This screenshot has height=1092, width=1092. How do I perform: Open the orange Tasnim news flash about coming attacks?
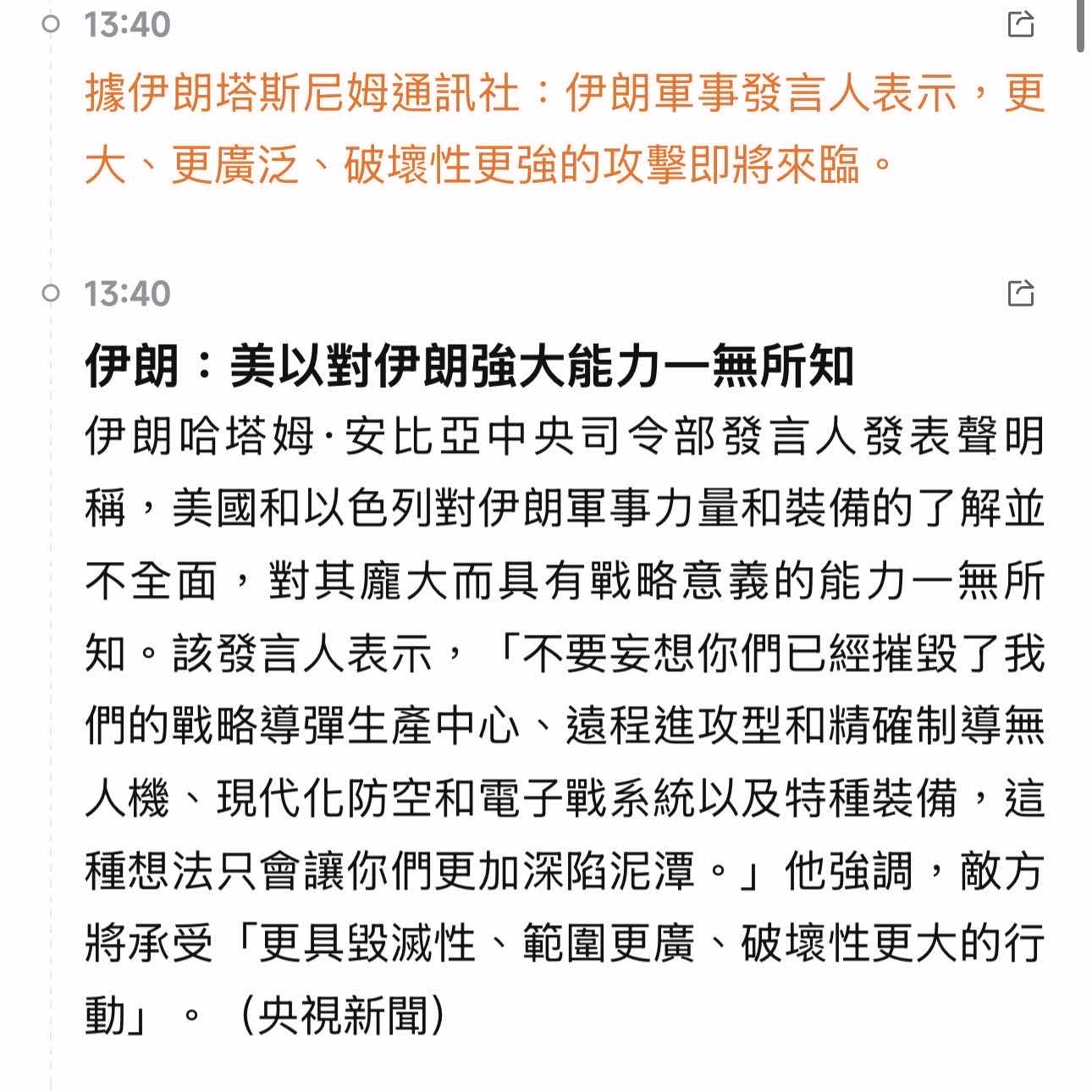564,129
